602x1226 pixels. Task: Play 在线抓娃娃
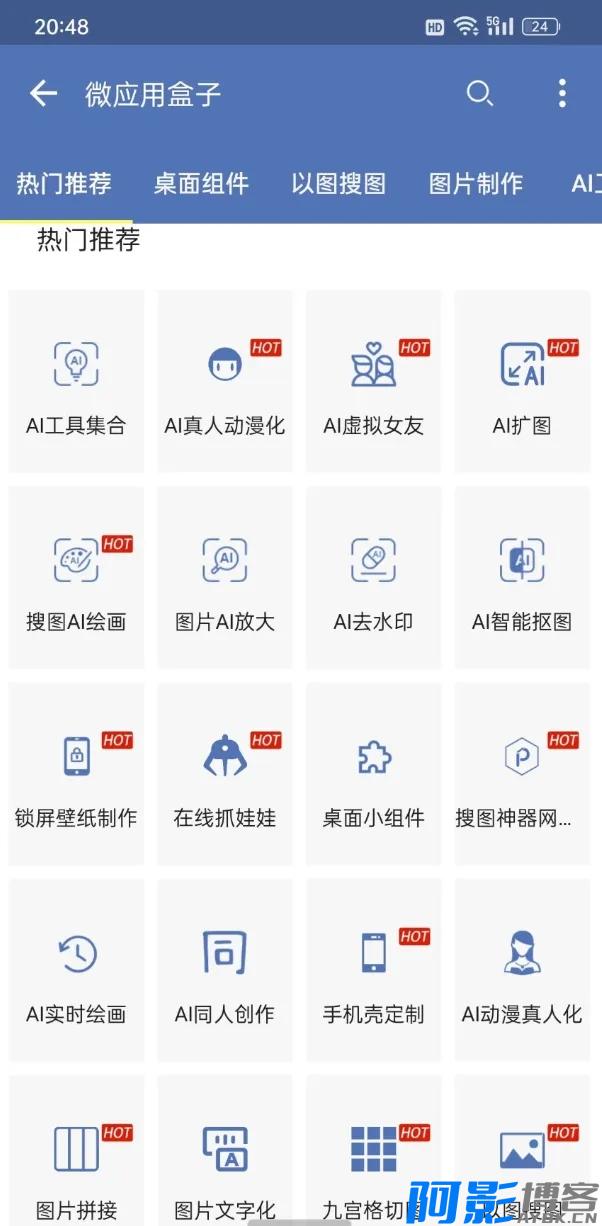tap(225, 774)
